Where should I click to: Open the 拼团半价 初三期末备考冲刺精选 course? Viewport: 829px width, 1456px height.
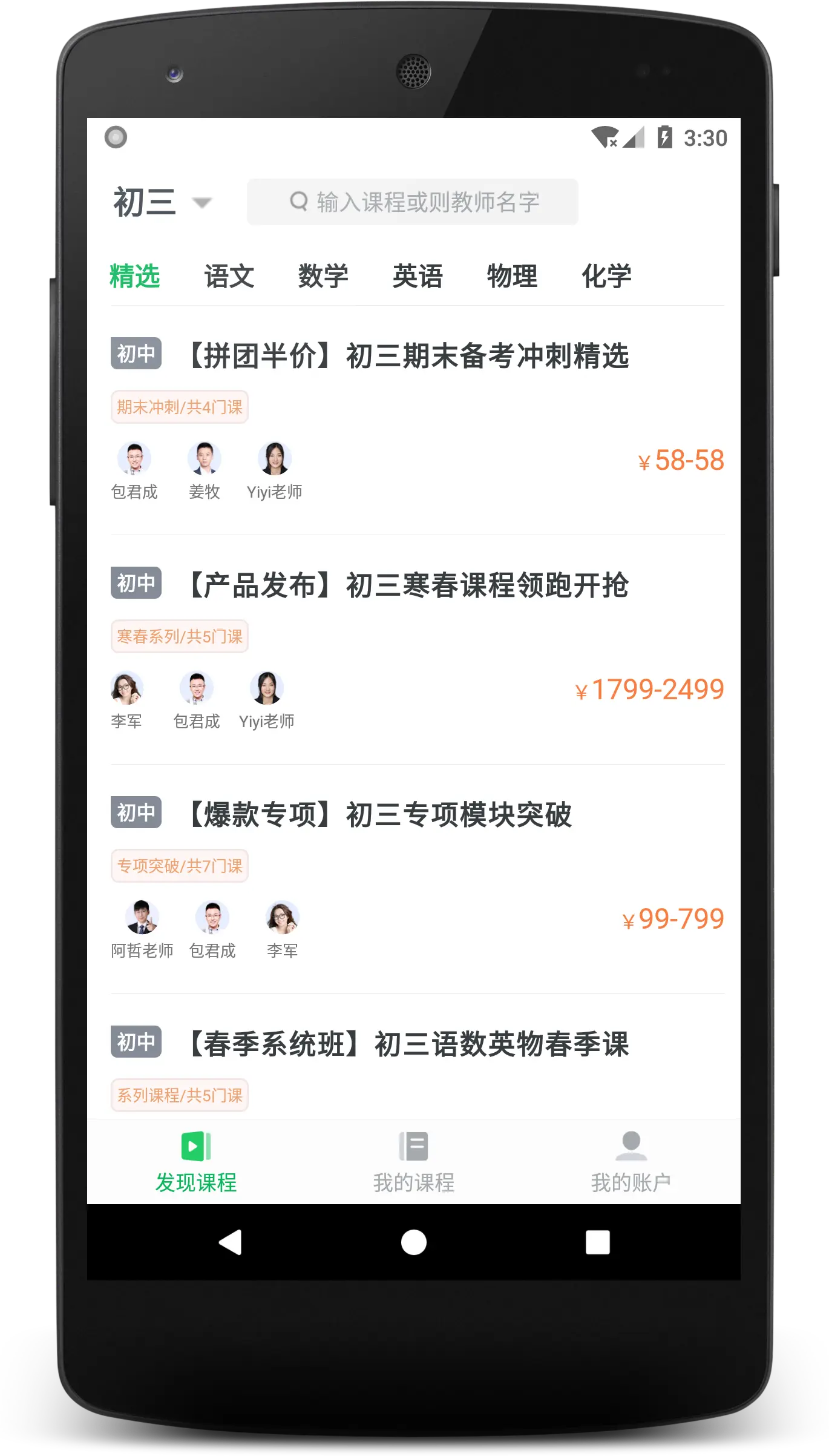pyautogui.click(x=408, y=355)
